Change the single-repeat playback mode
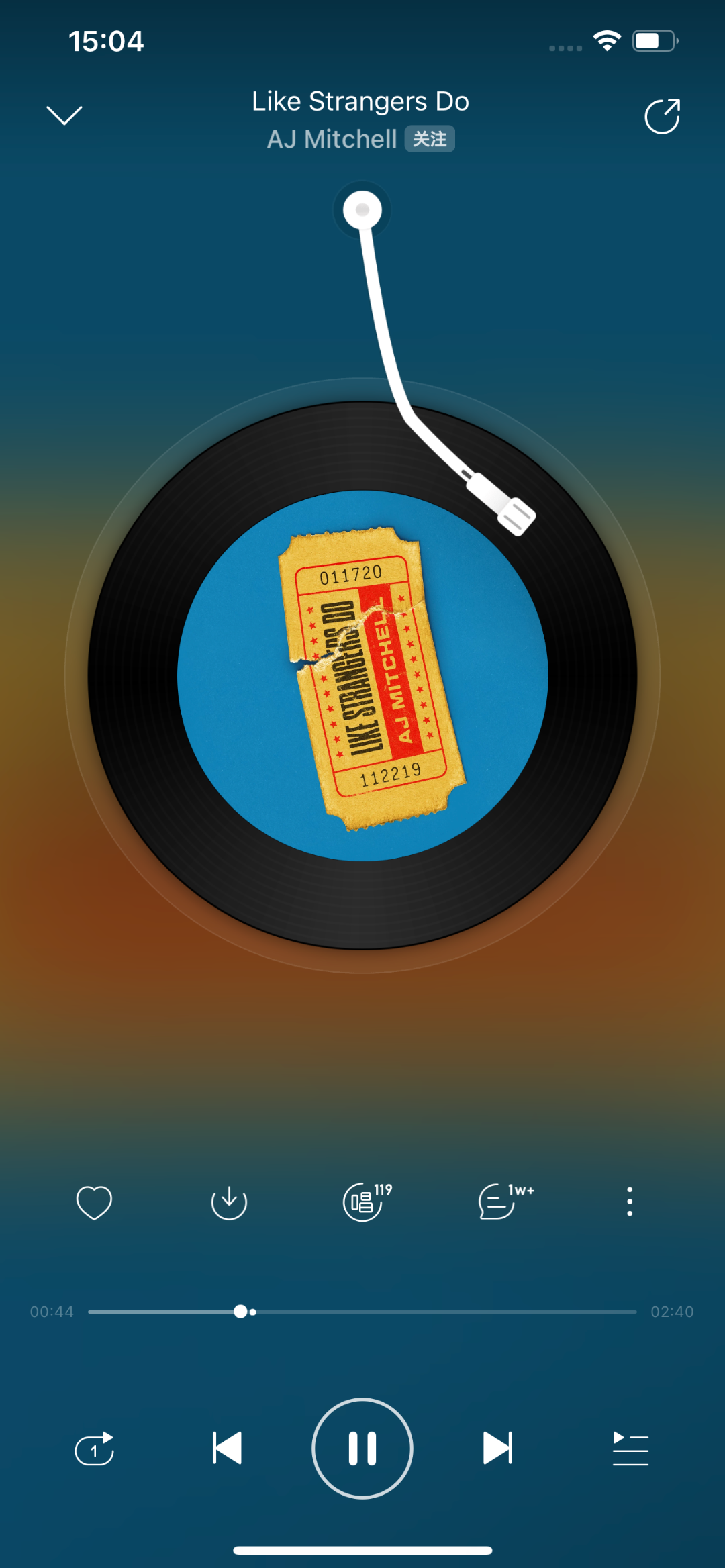The height and width of the screenshot is (1568, 725). tap(95, 1449)
